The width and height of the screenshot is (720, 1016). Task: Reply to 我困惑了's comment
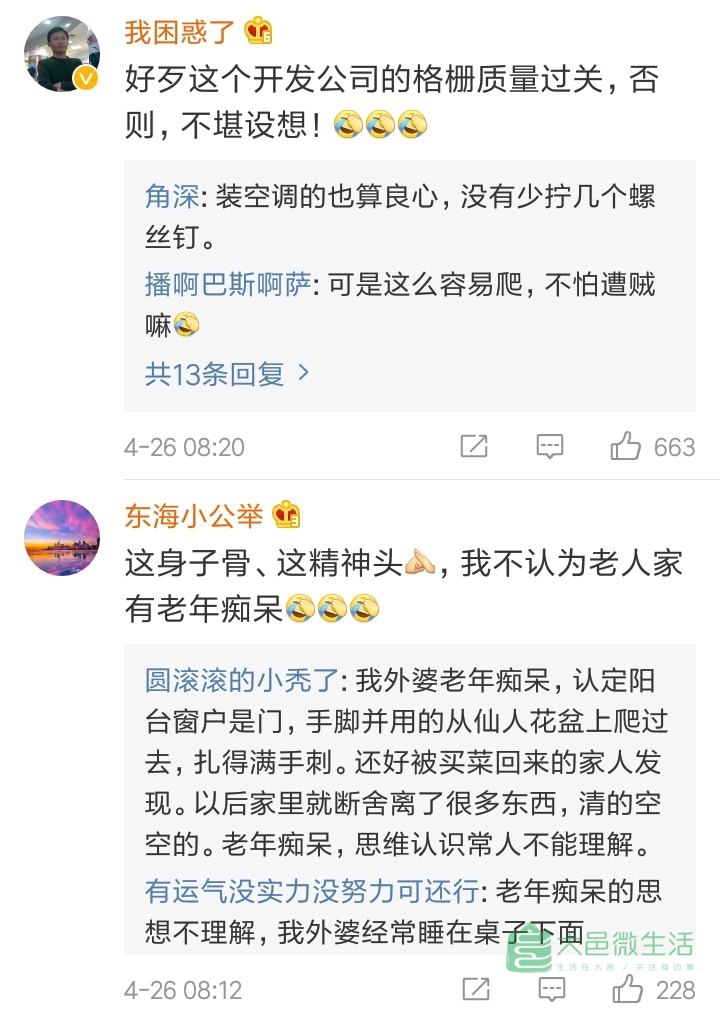[550, 447]
